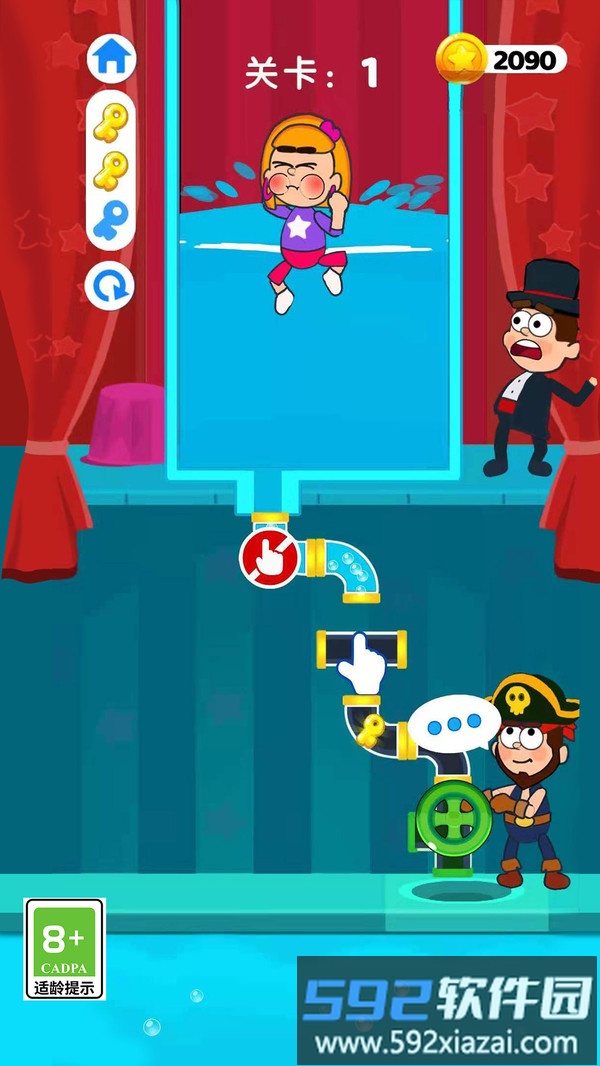Go to the home menu
Image resolution: width=600 pixels, height=1066 pixels.
112,59
